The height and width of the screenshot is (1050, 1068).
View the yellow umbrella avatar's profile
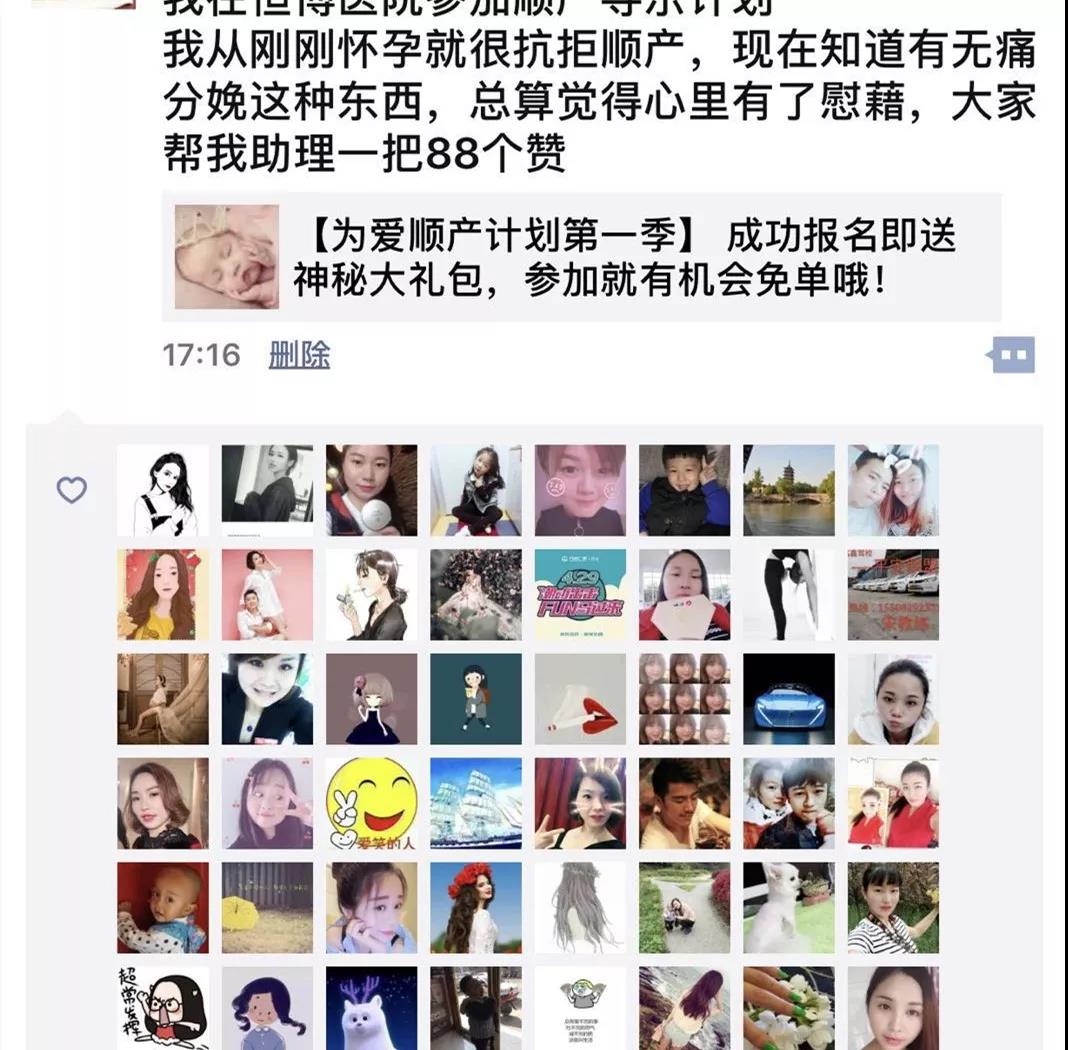(x=267, y=907)
